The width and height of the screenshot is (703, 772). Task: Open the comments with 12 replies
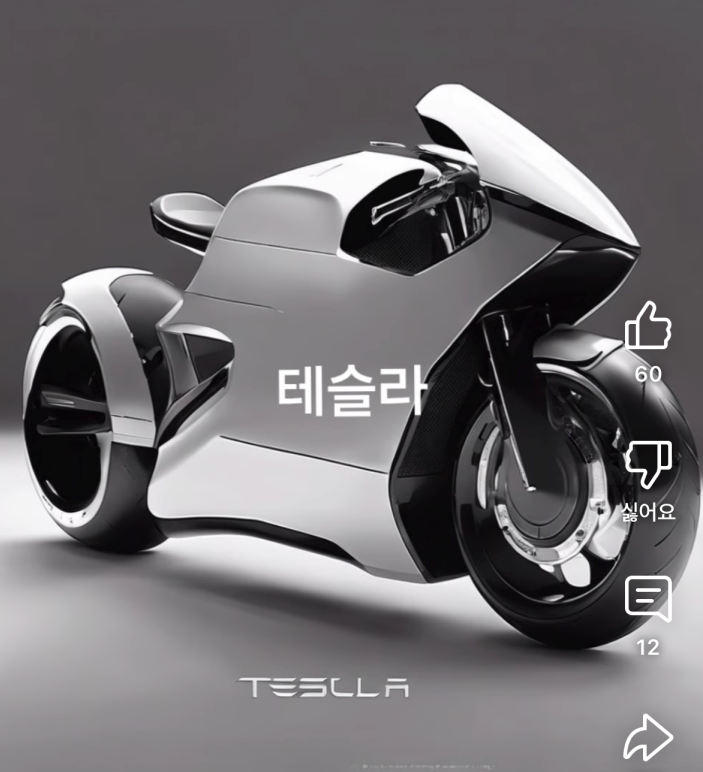tap(647, 600)
